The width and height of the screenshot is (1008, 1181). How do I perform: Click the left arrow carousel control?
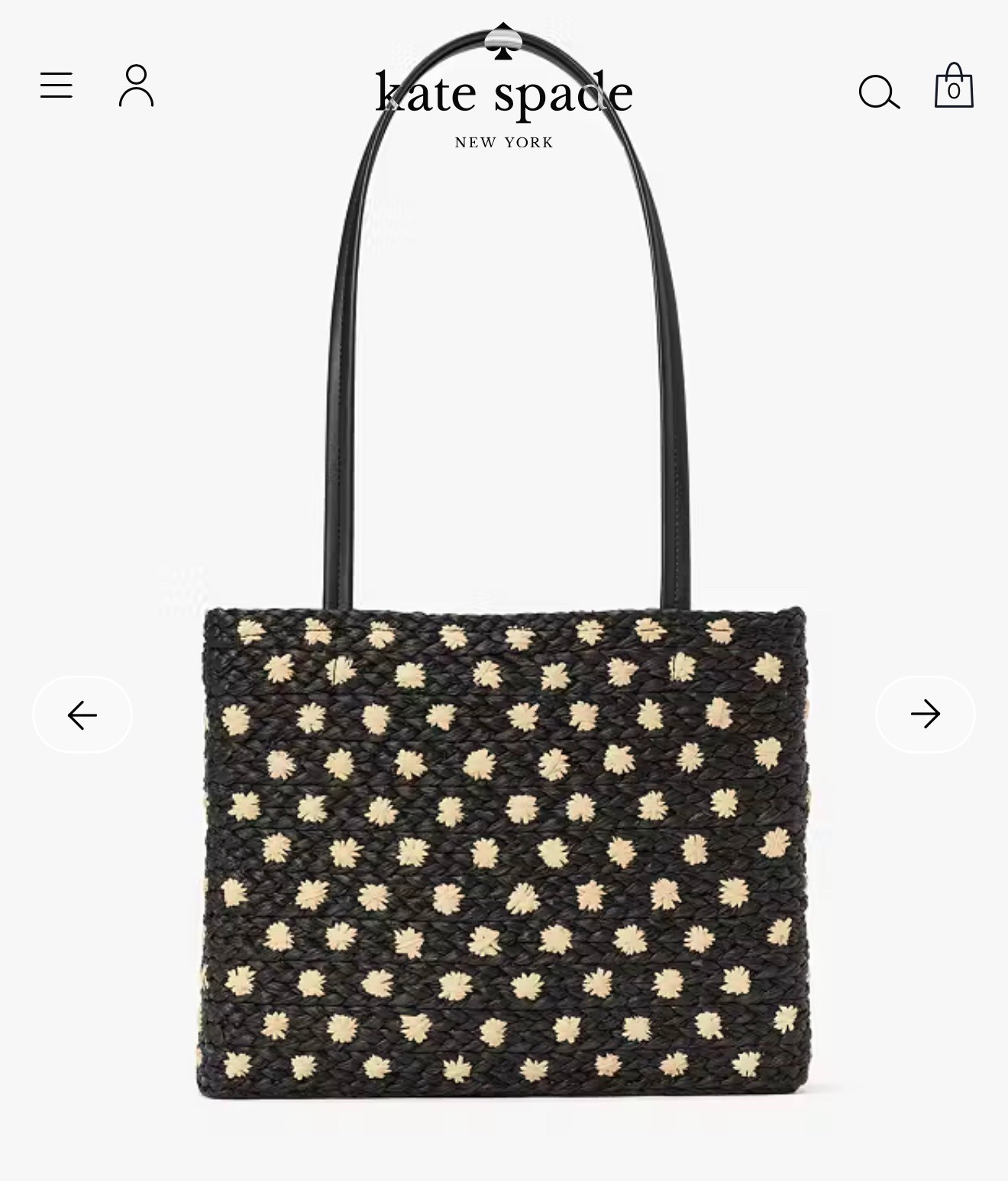(x=82, y=715)
